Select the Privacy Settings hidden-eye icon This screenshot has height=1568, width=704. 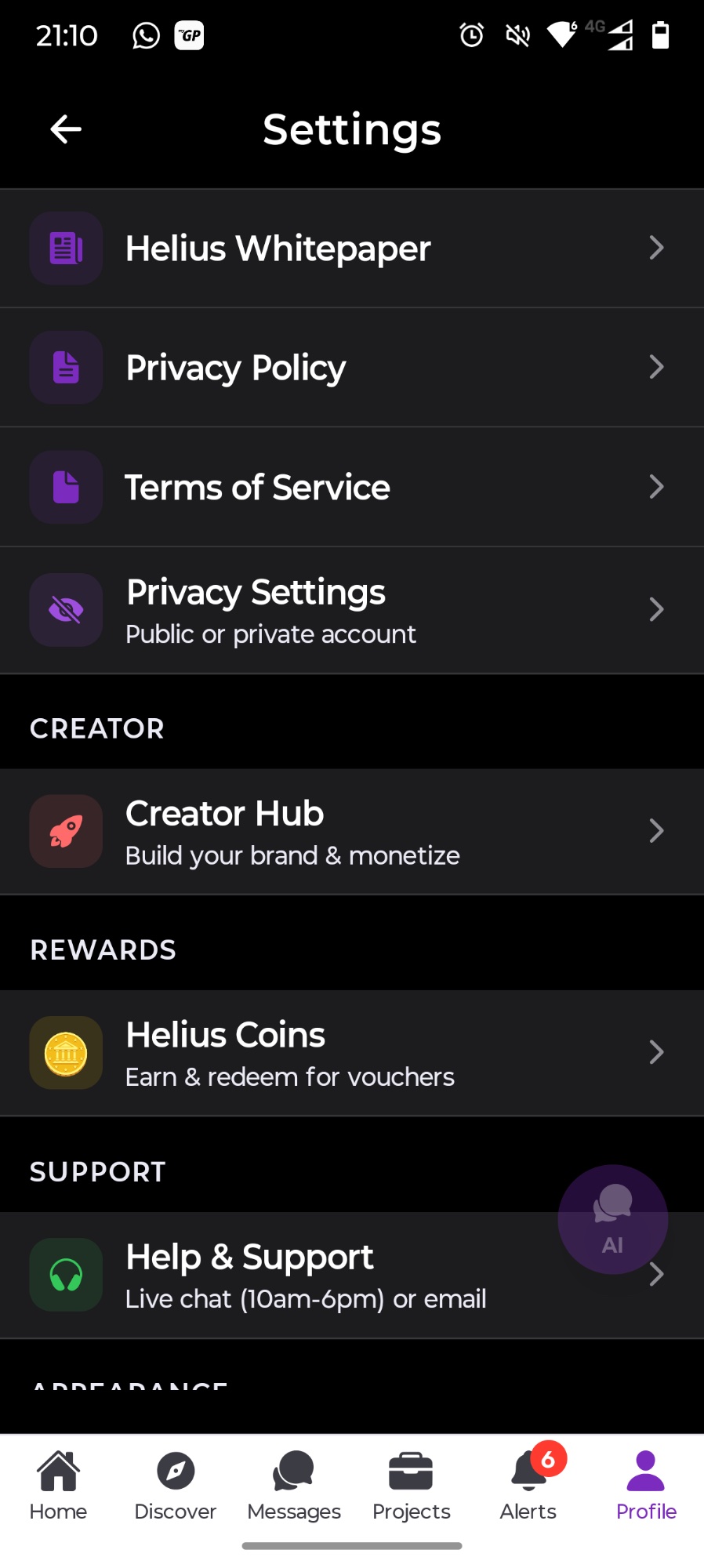[x=66, y=609]
